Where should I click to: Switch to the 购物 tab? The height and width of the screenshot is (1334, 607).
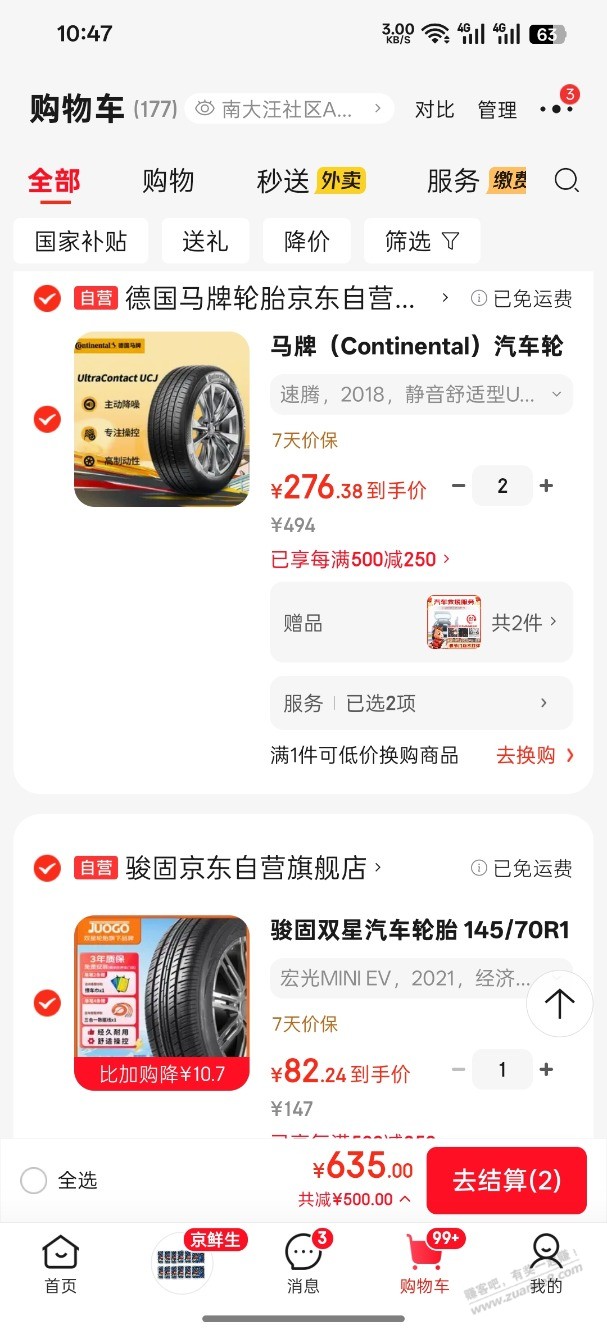tap(168, 181)
